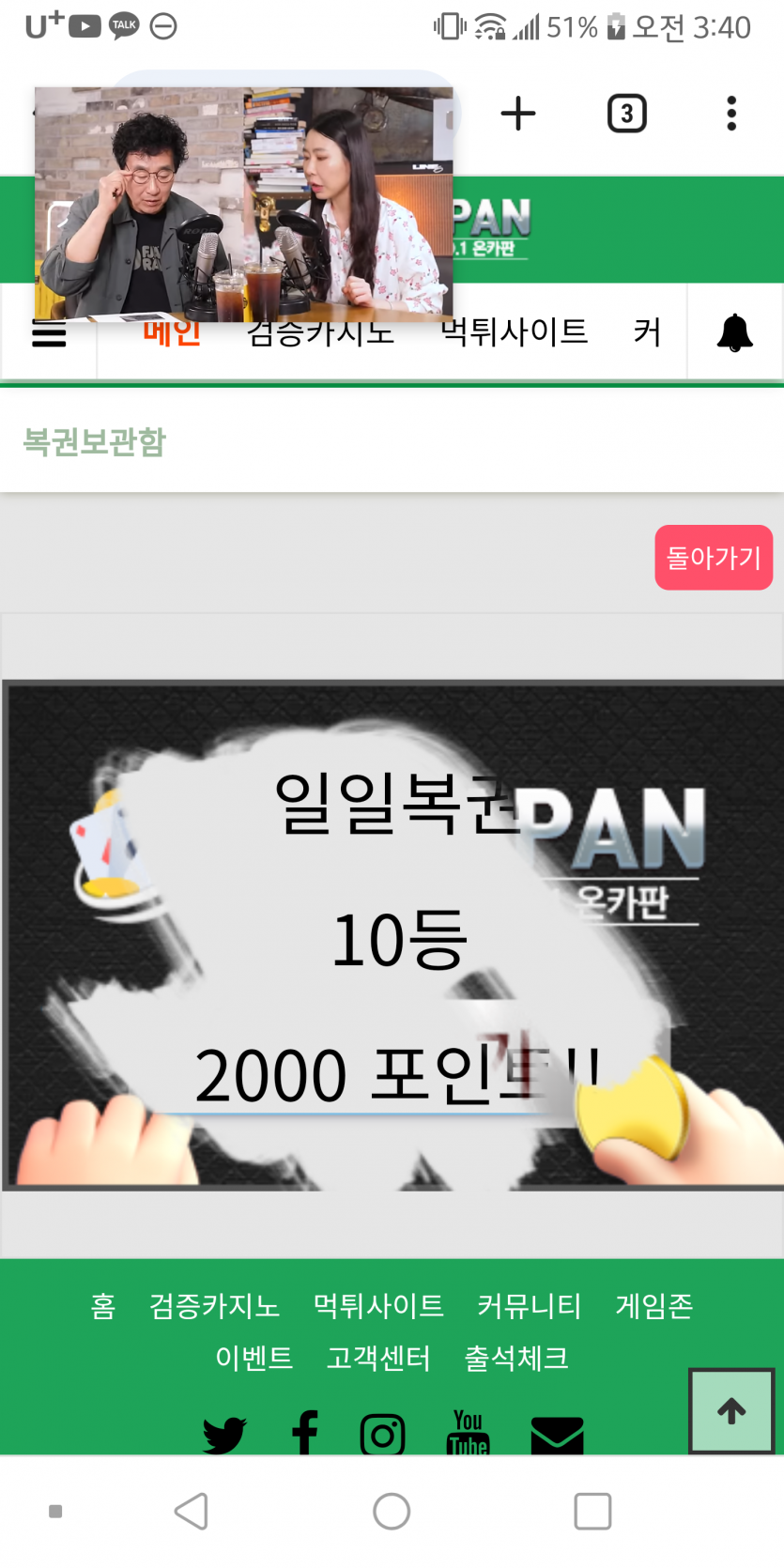
Task: Open the hamburger drawer menu
Action: 49,333
